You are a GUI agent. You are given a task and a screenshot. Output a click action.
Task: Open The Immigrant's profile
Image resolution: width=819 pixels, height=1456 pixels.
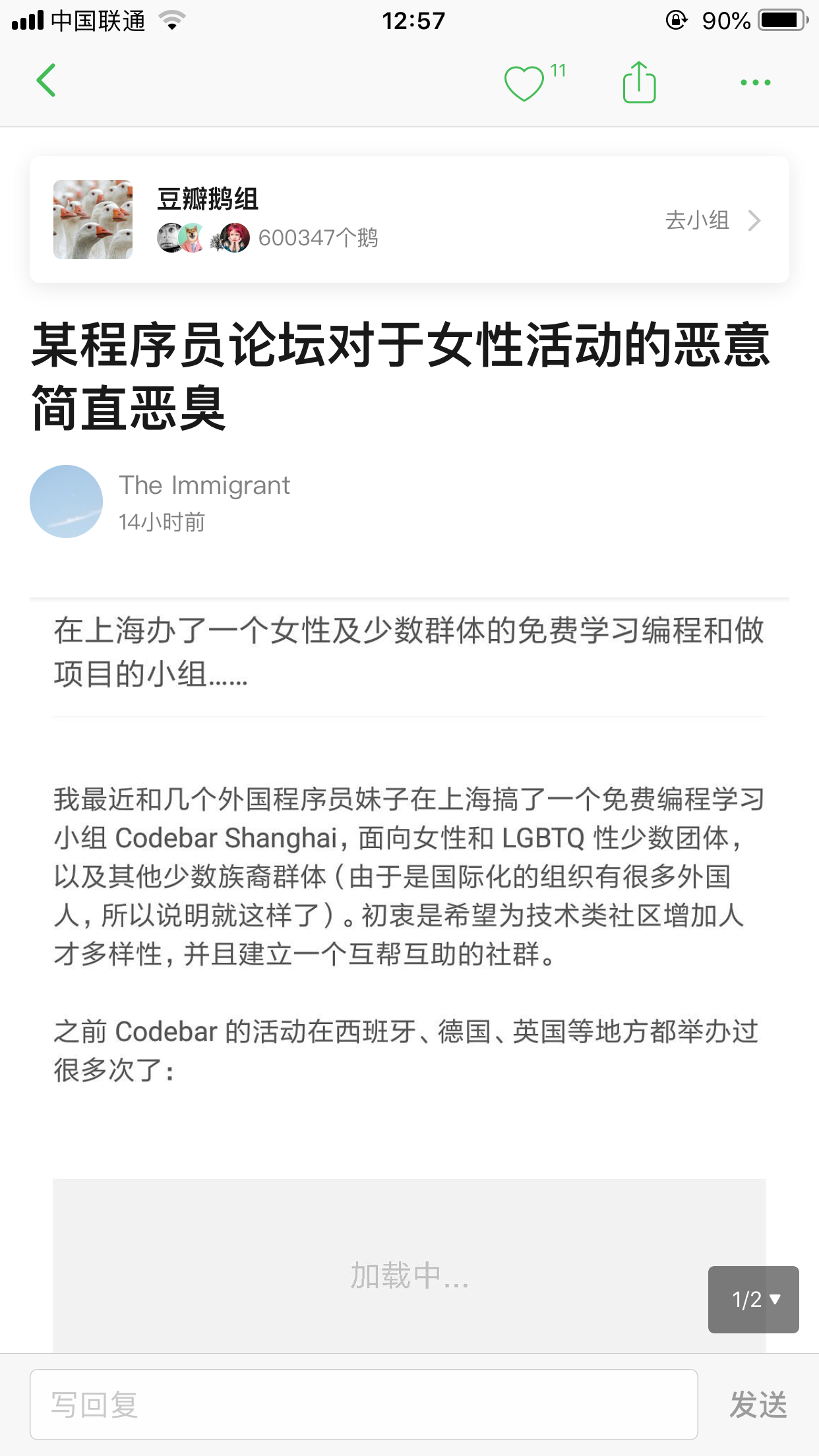204,485
